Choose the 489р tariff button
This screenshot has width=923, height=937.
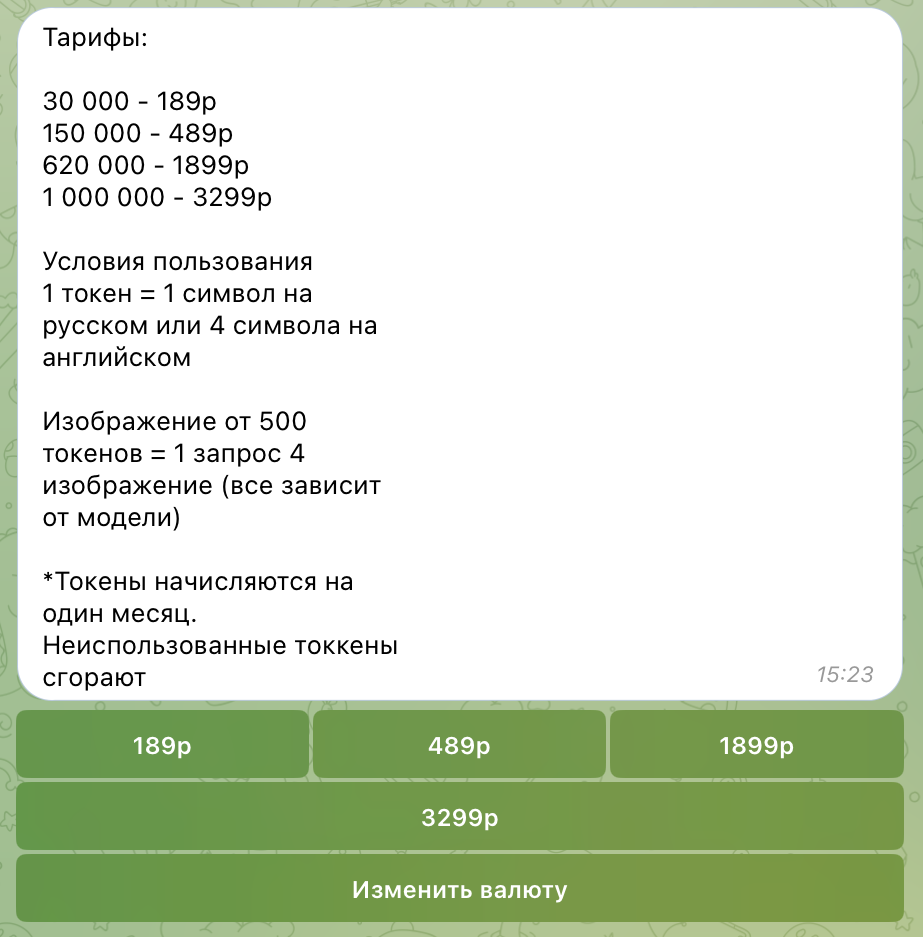(459, 745)
